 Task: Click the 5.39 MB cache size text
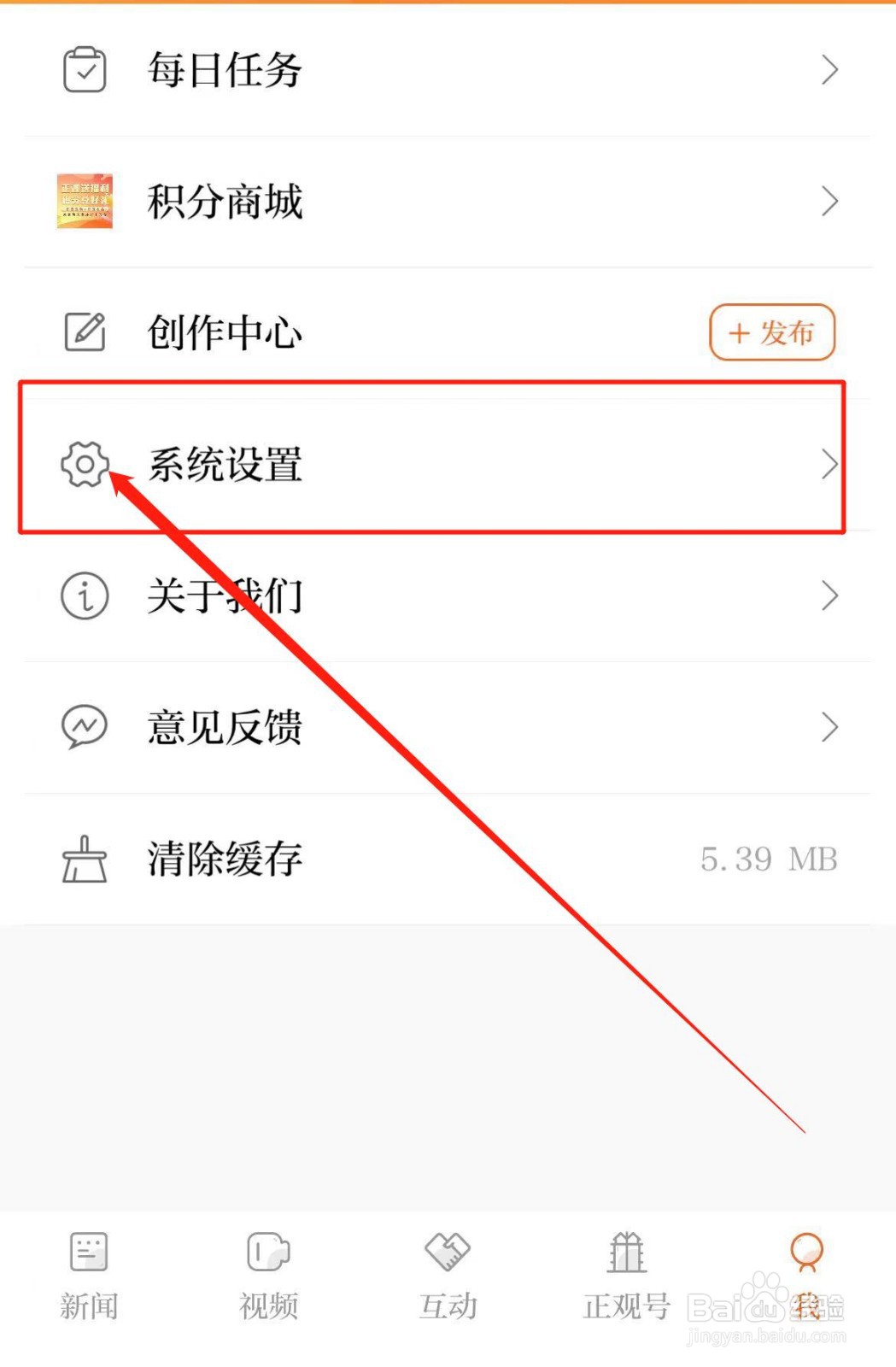[767, 860]
